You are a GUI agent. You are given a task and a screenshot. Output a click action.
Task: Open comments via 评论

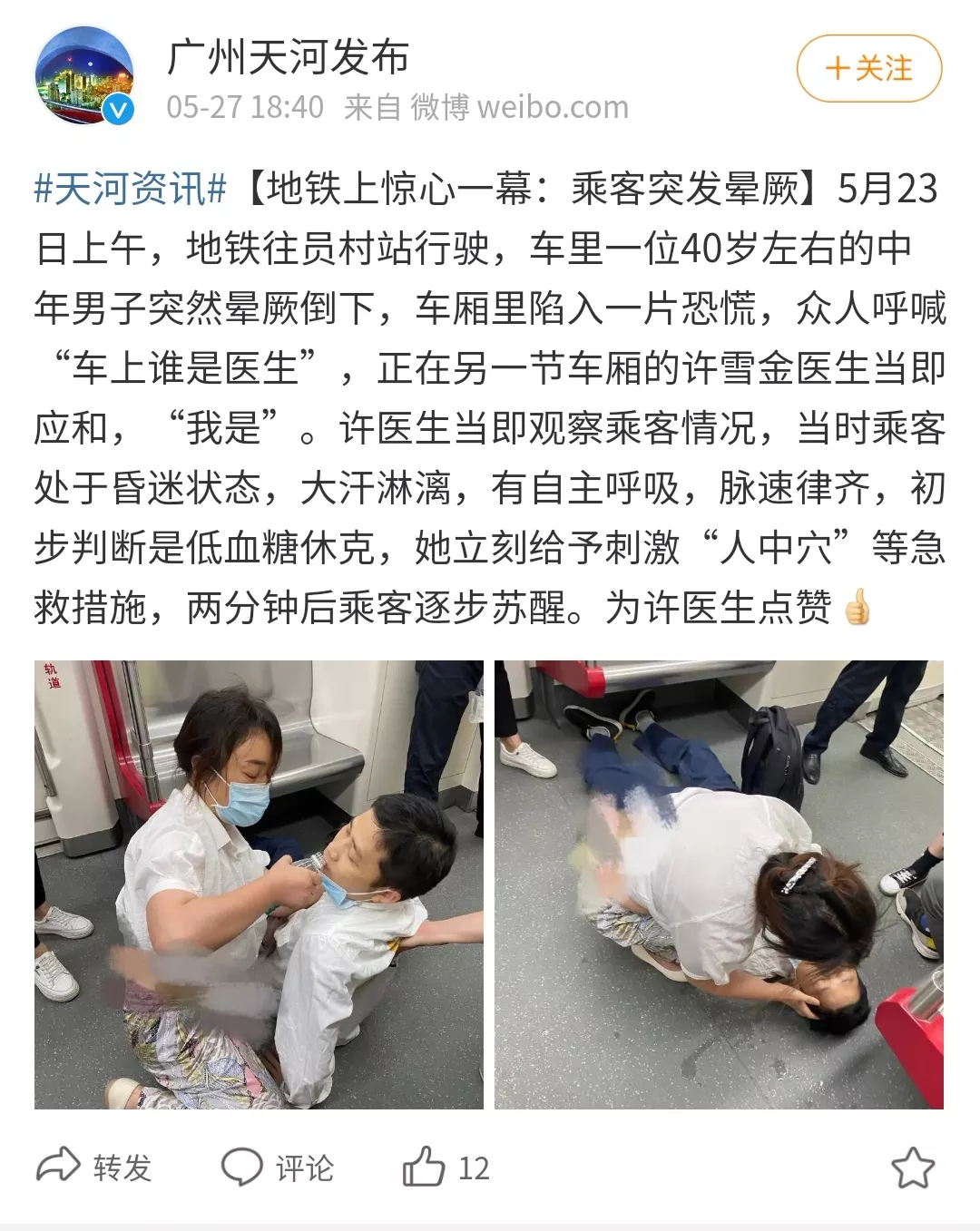278,1167
